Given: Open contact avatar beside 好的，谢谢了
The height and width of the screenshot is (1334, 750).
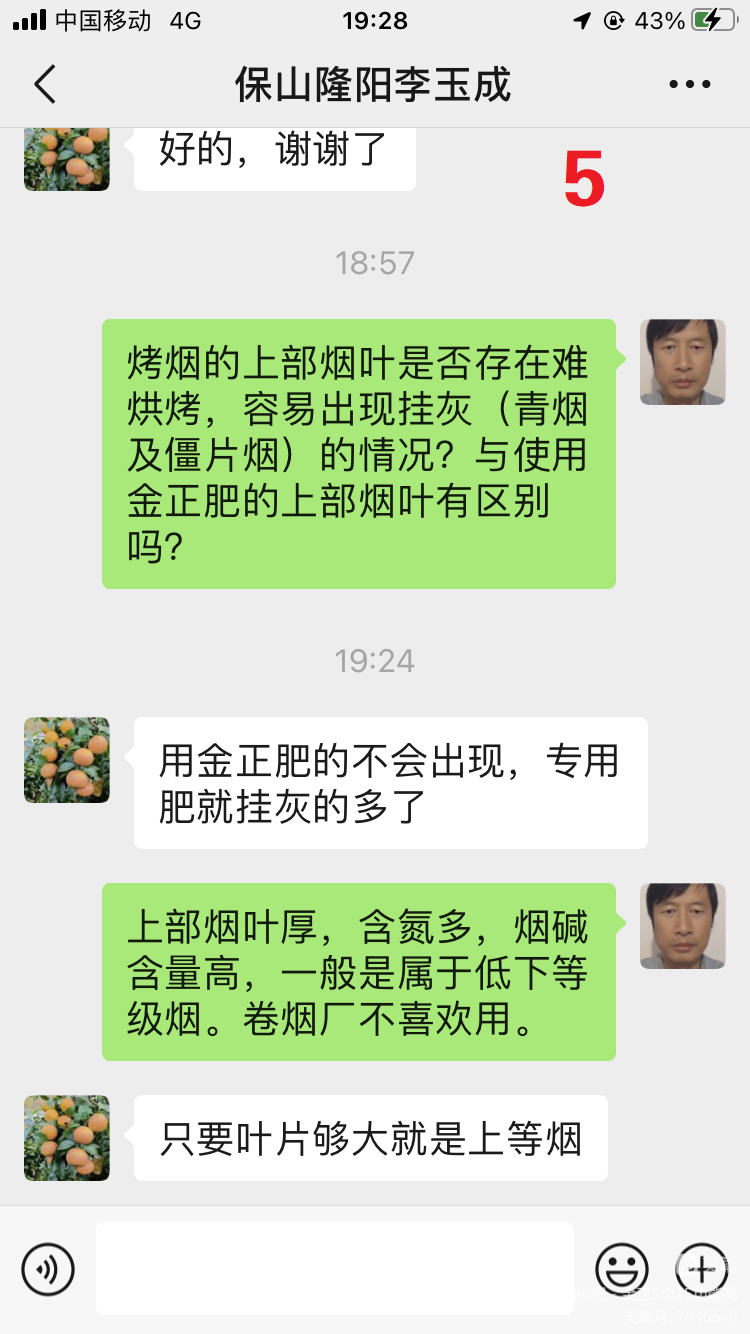Looking at the screenshot, I should point(67,160).
